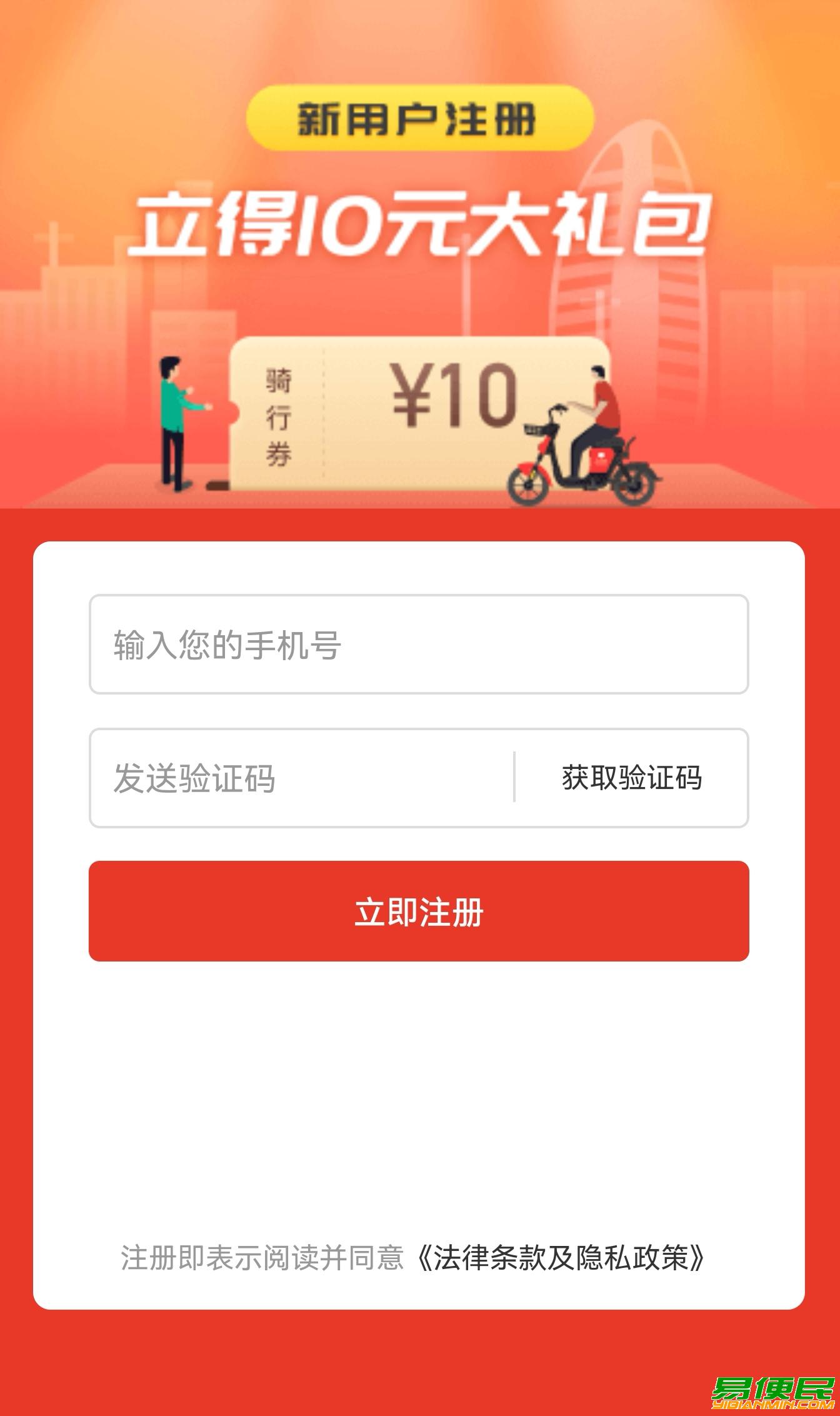Viewport: 840px width, 1416px height.
Task: Focus the verification code field
Action: click(300, 778)
